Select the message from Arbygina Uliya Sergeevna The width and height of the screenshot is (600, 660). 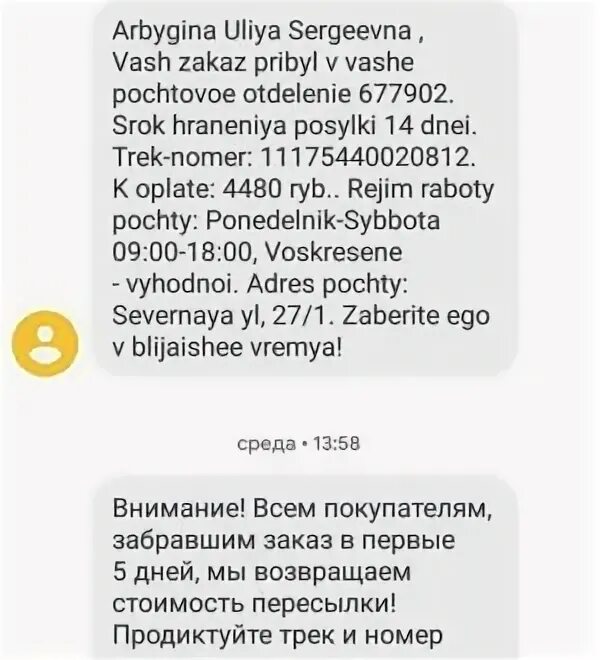tap(305, 188)
